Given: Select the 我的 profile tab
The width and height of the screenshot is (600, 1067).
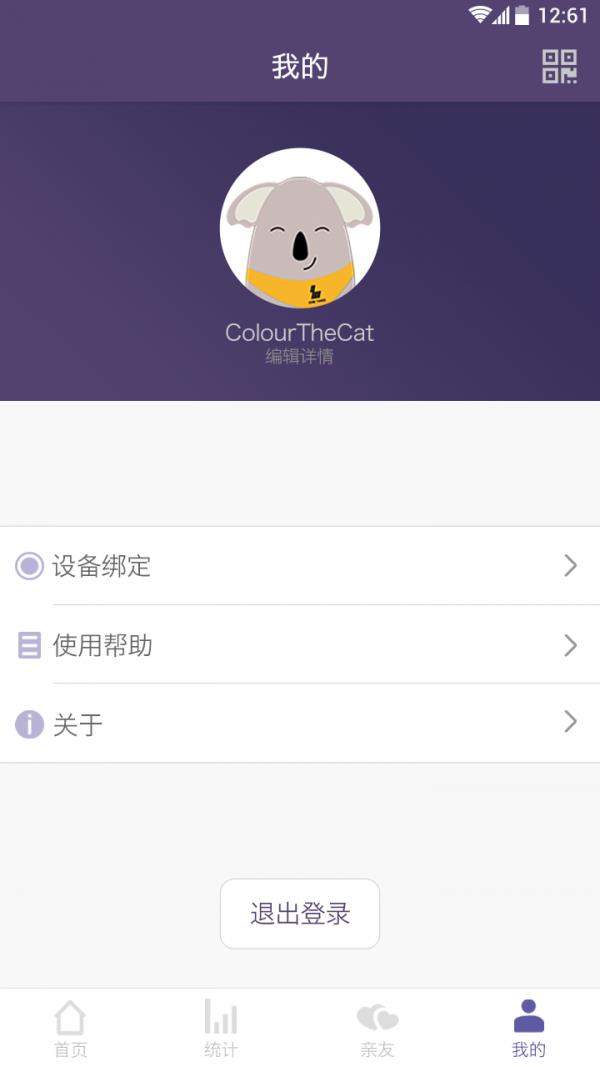Looking at the screenshot, I should [528, 1028].
